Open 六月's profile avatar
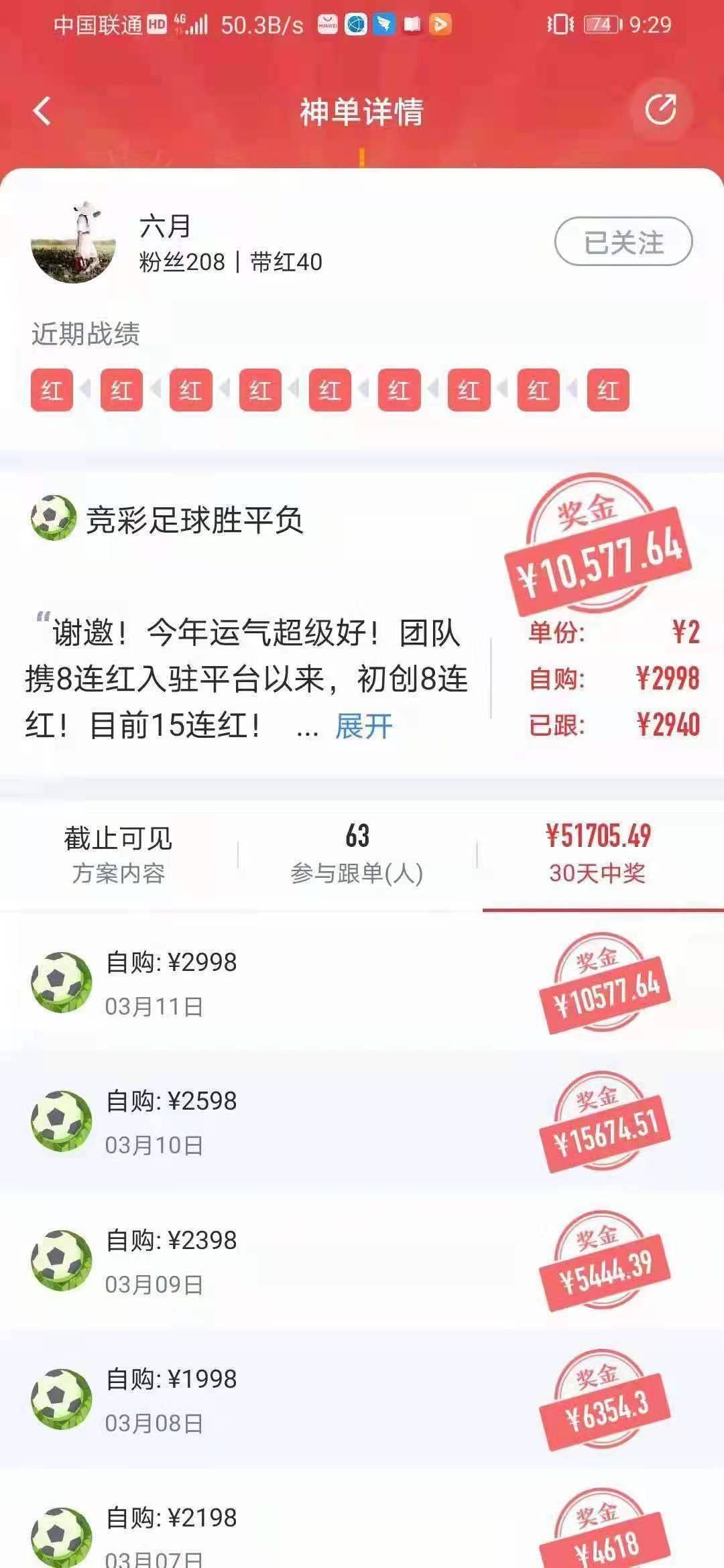The height and width of the screenshot is (1568, 724). click(x=73, y=242)
